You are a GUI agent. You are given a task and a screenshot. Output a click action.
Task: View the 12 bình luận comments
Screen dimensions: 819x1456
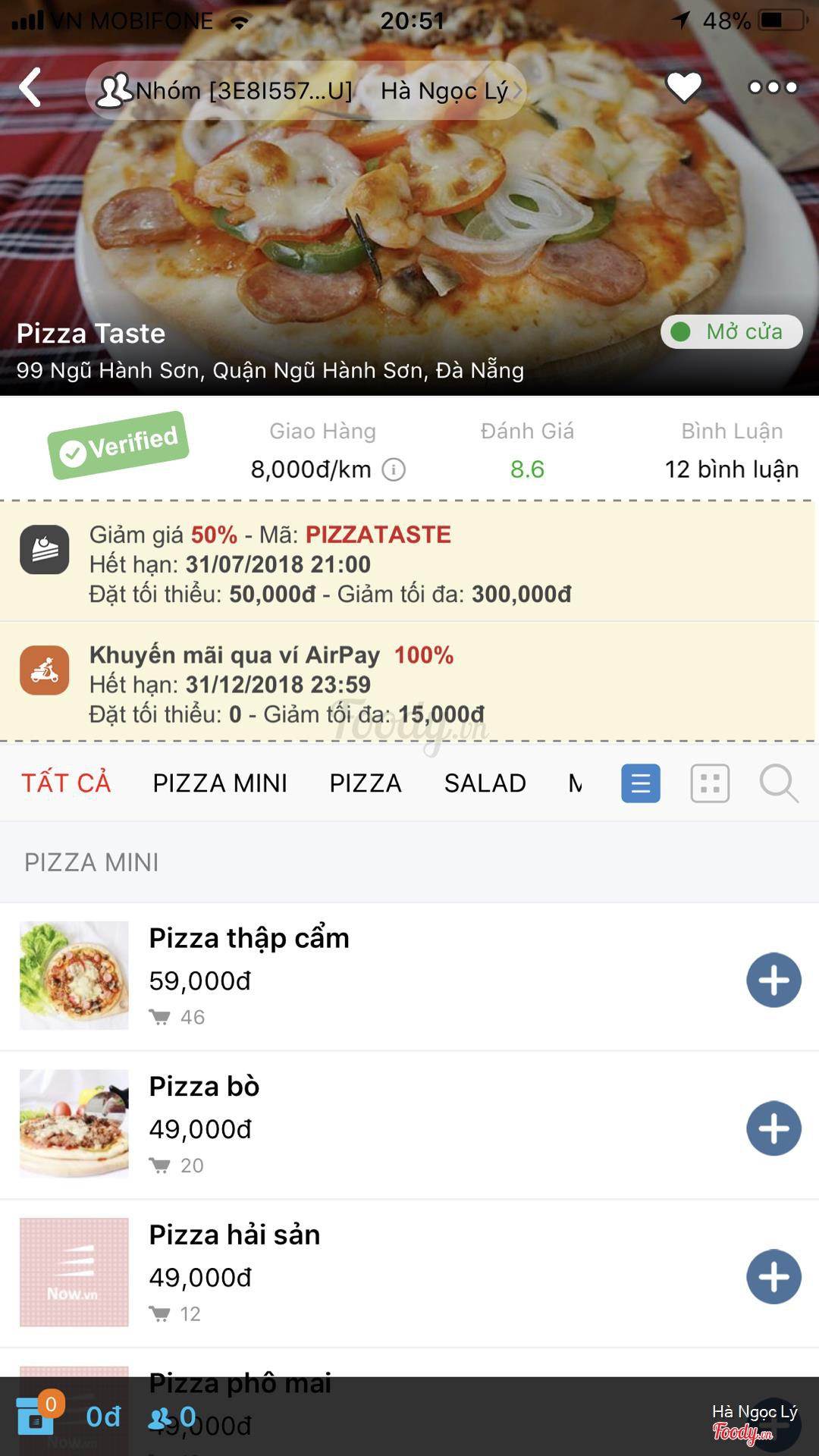point(731,469)
